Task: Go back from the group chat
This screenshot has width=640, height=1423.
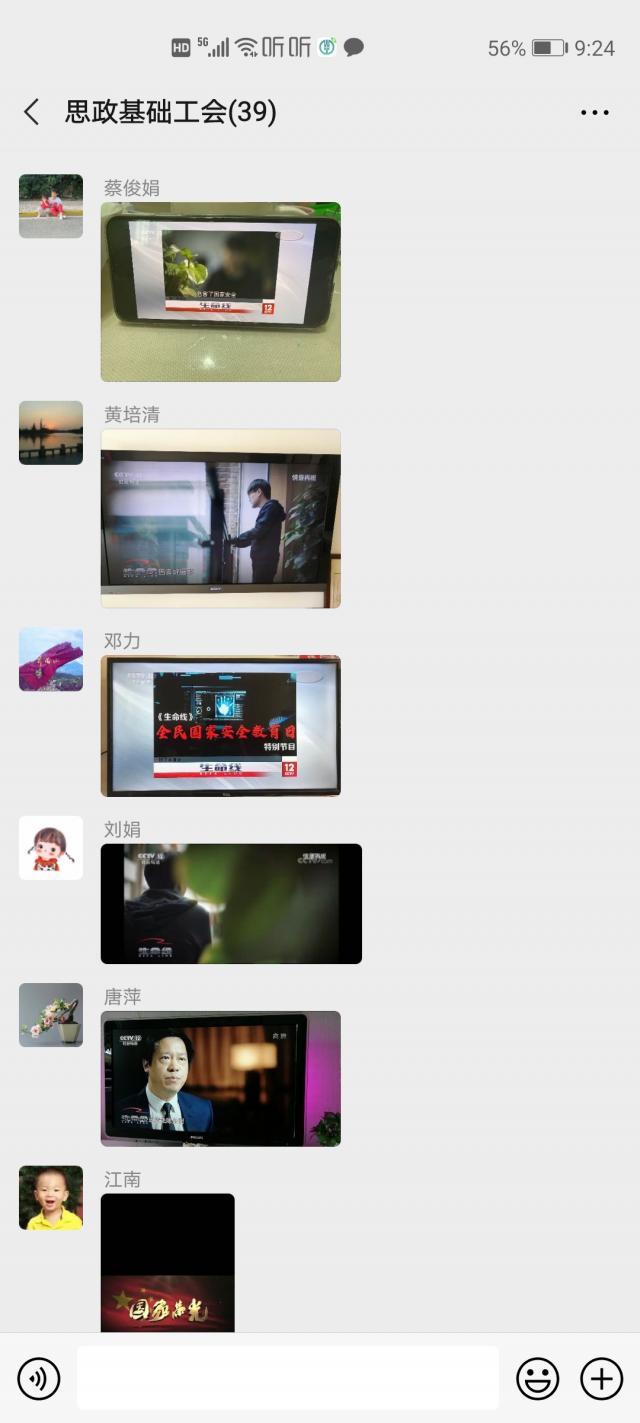Action: [32, 112]
